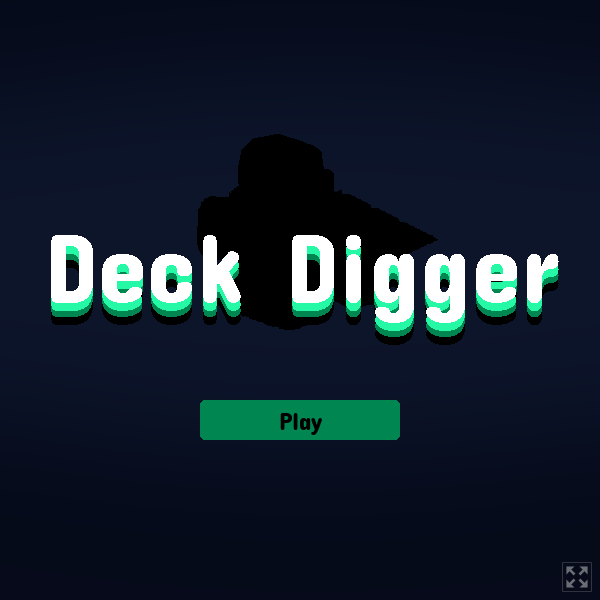Toggle fullscreen mode icon
The image size is (600, 600).
(577, 576)
